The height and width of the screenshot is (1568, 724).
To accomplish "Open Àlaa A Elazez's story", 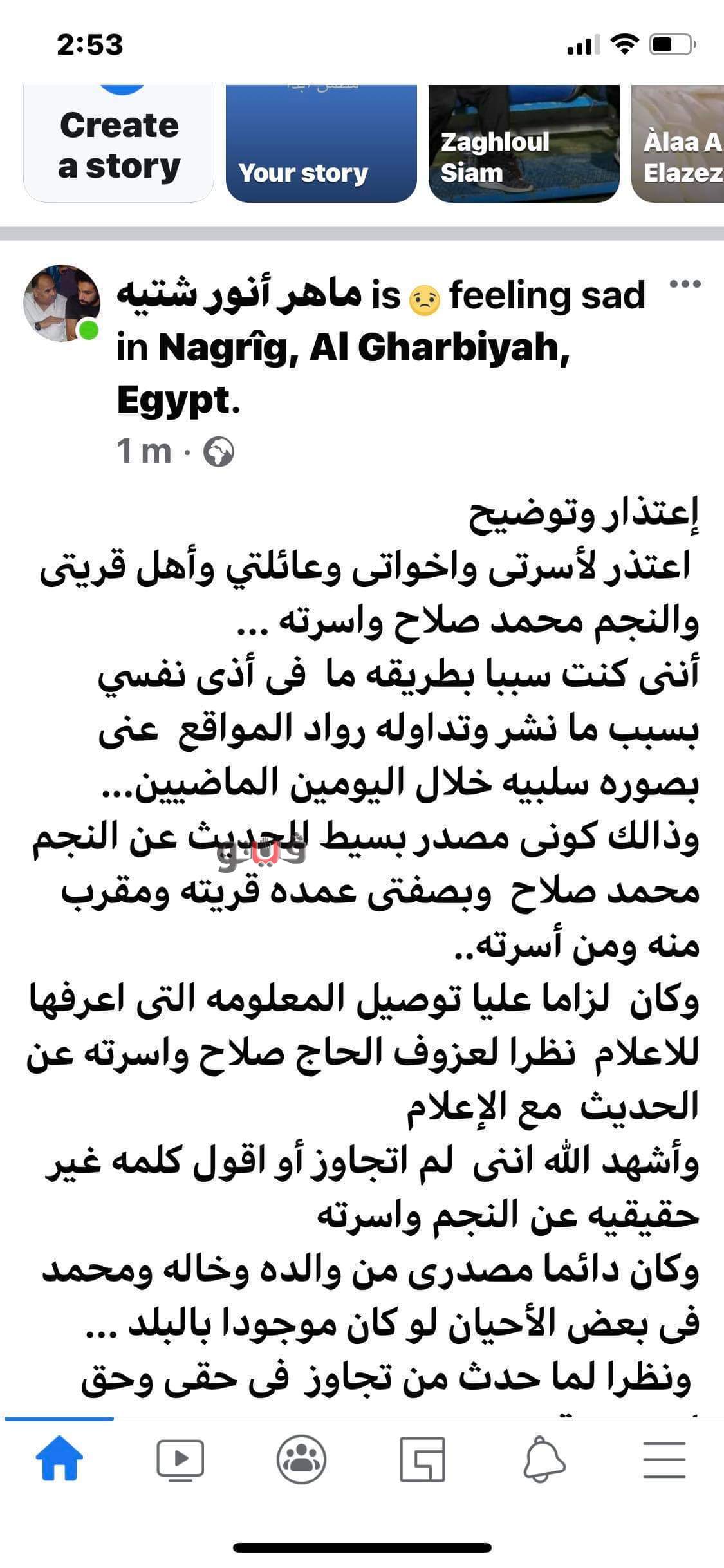I will (679, 144).
